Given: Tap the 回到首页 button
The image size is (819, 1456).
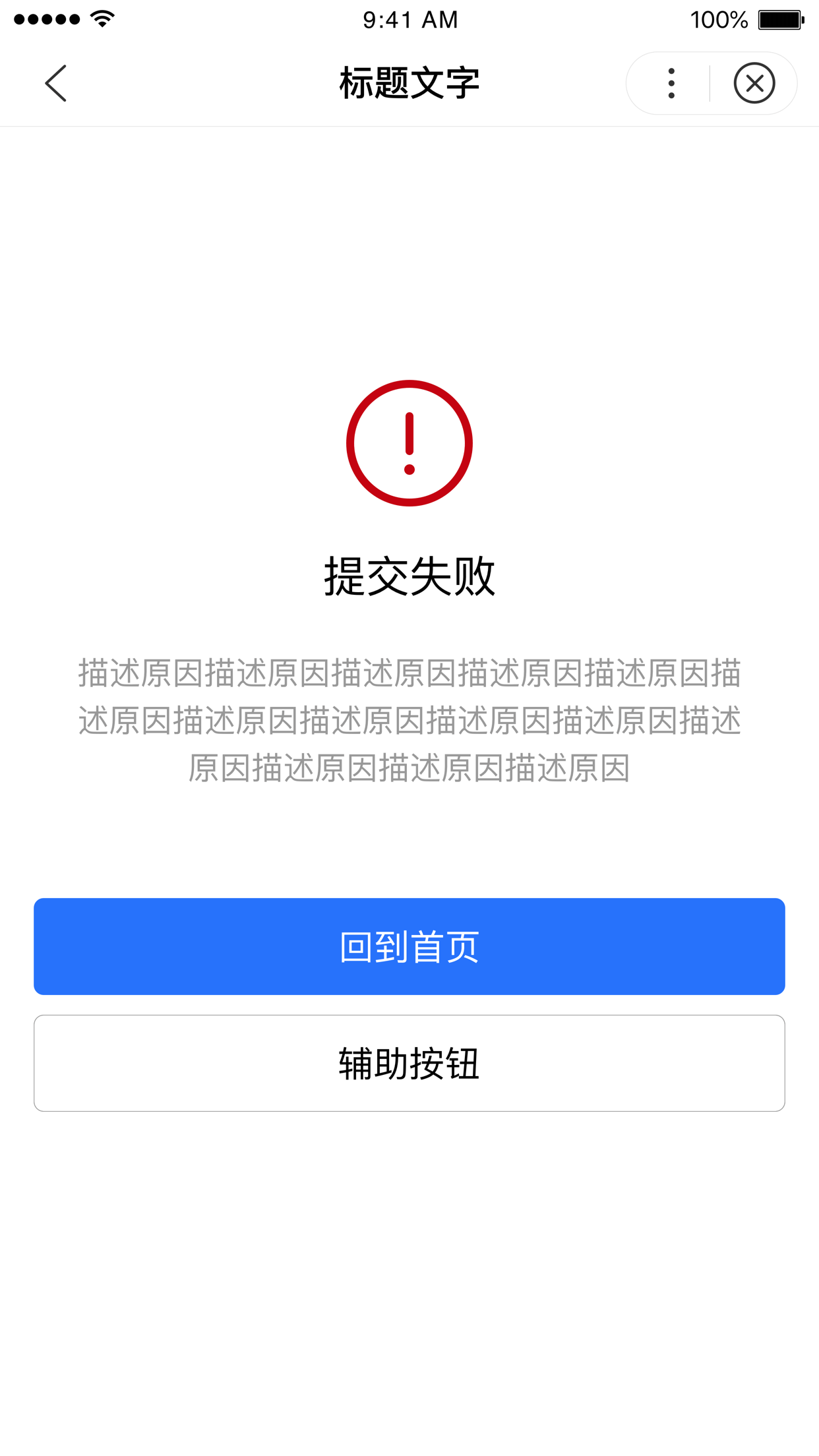Looking at the screenshot, I should click(x=409, y=946).
